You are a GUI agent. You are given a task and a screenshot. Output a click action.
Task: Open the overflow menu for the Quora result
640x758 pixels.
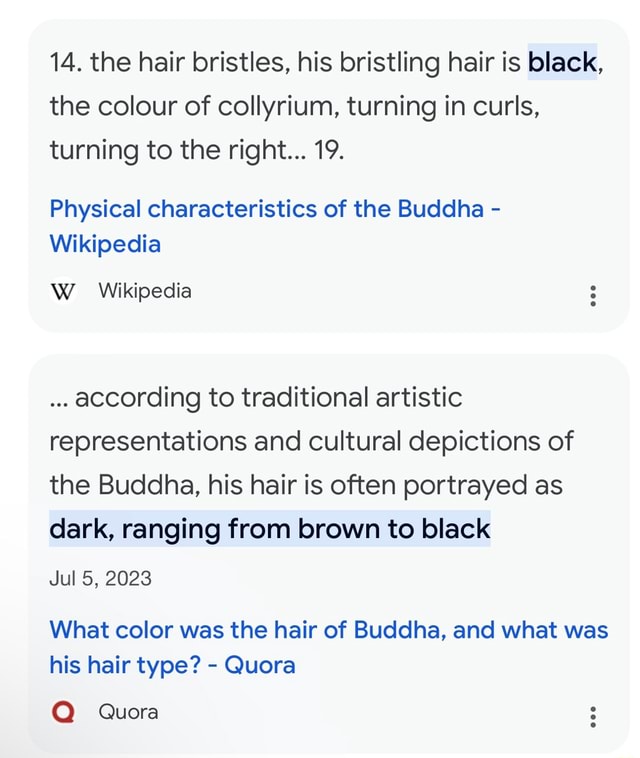[594, 717]
